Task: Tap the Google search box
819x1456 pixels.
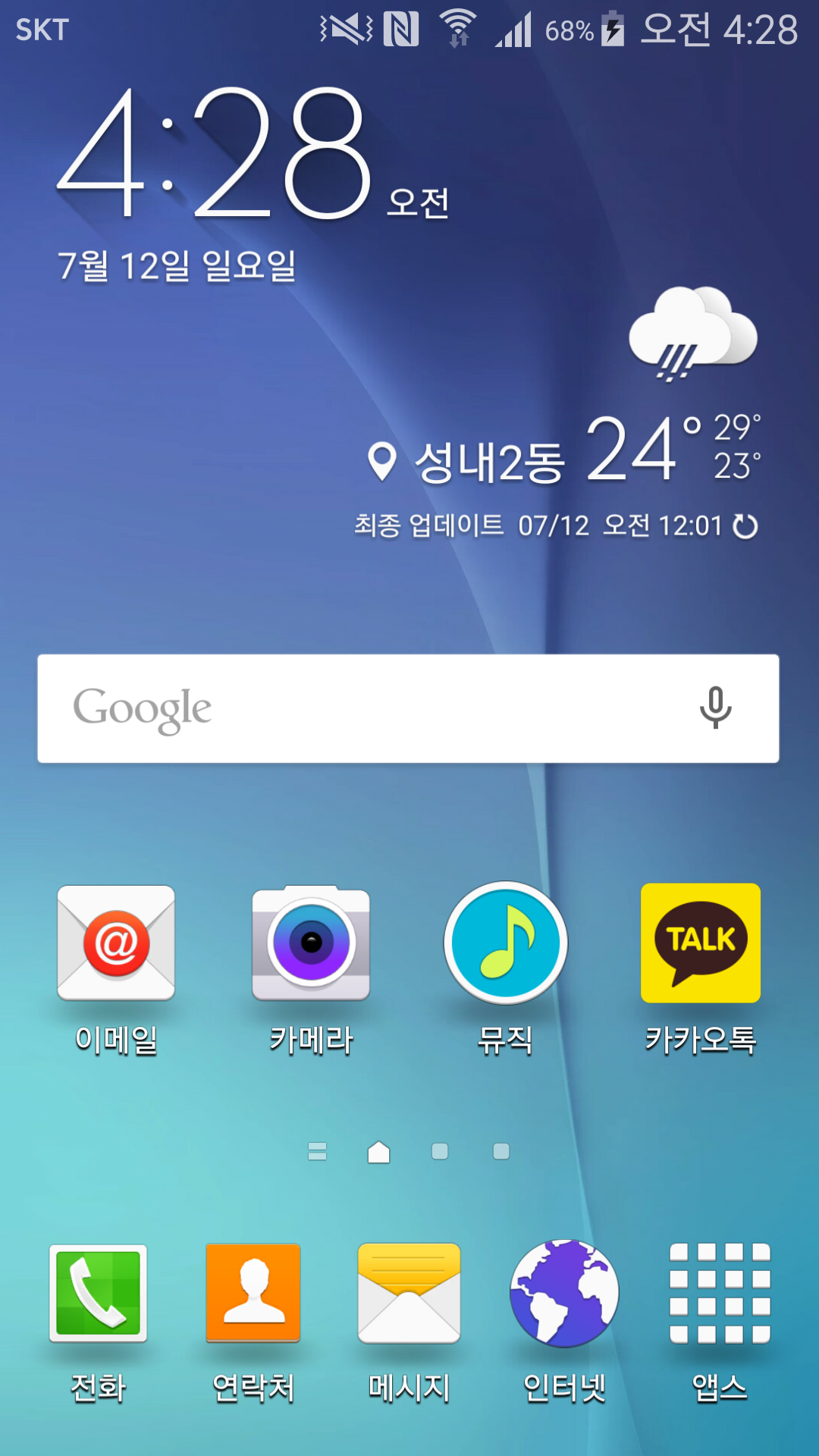Action: (x=364, y=708)
